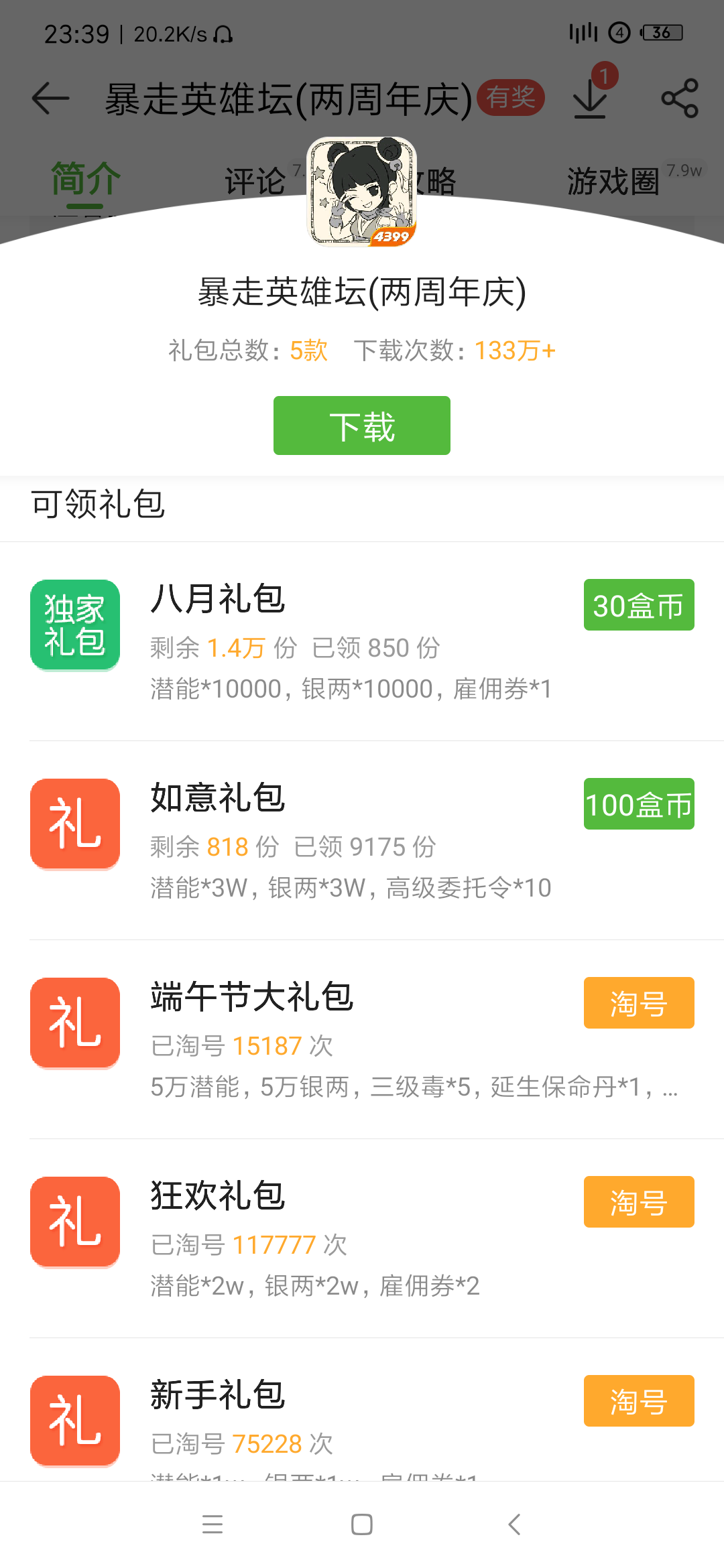Open the 狂欢礼包 gift row
724x1568 pixels.
point(362,1238)
